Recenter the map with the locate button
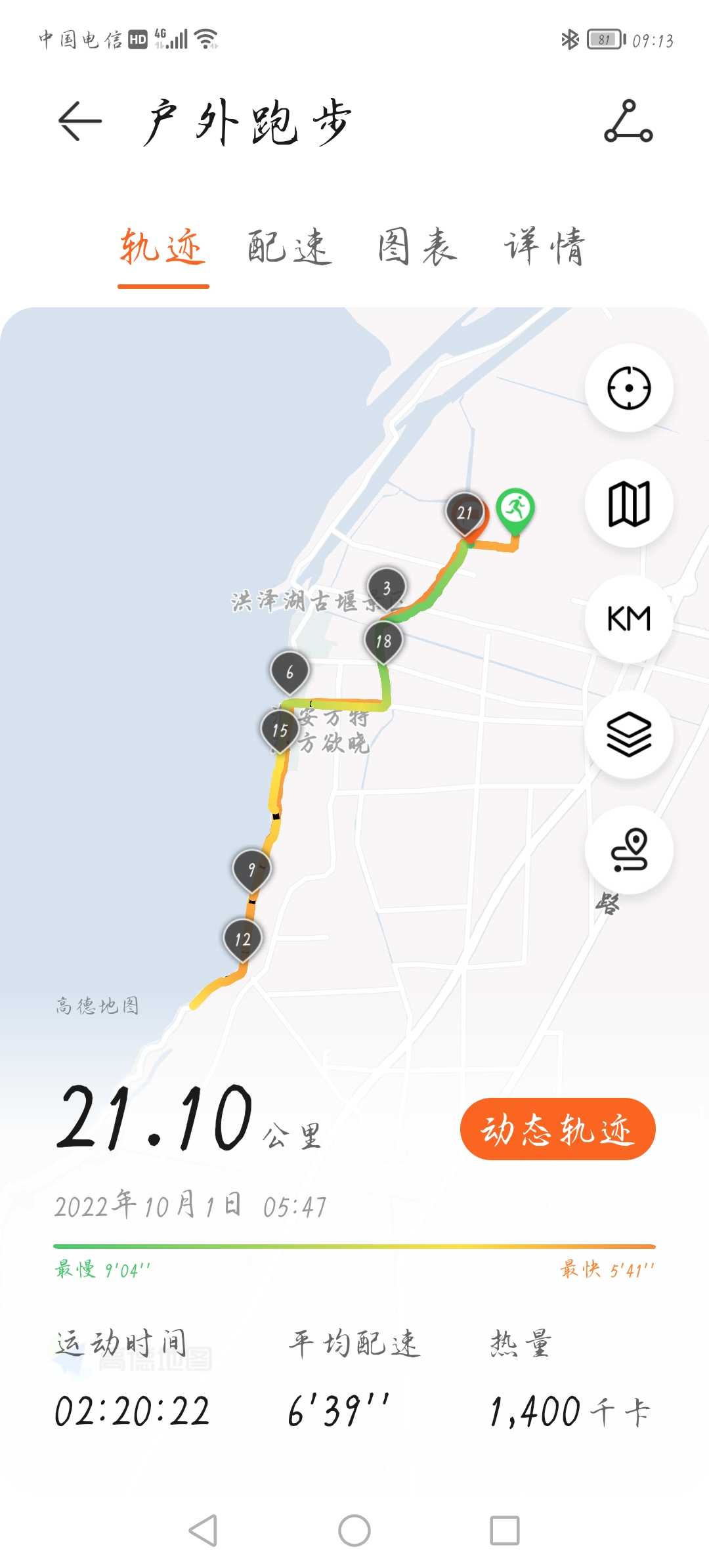709x1568 pixels. tap(629, 388)
